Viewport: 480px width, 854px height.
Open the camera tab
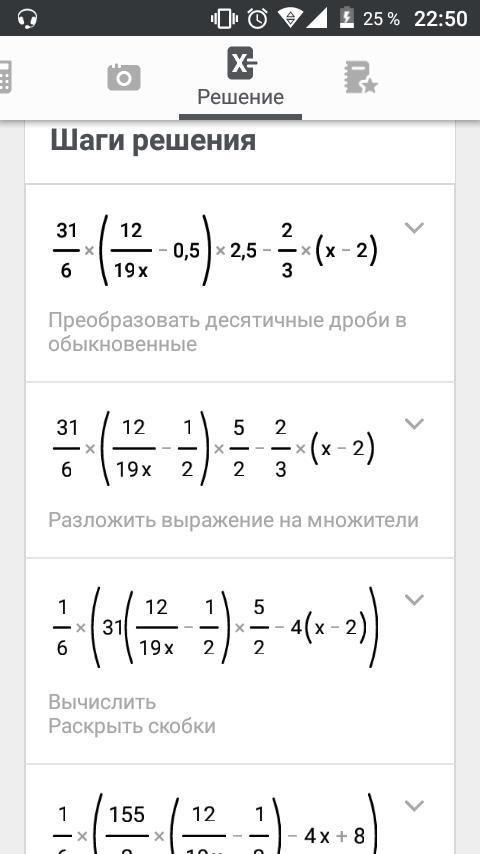coord(124,77)
